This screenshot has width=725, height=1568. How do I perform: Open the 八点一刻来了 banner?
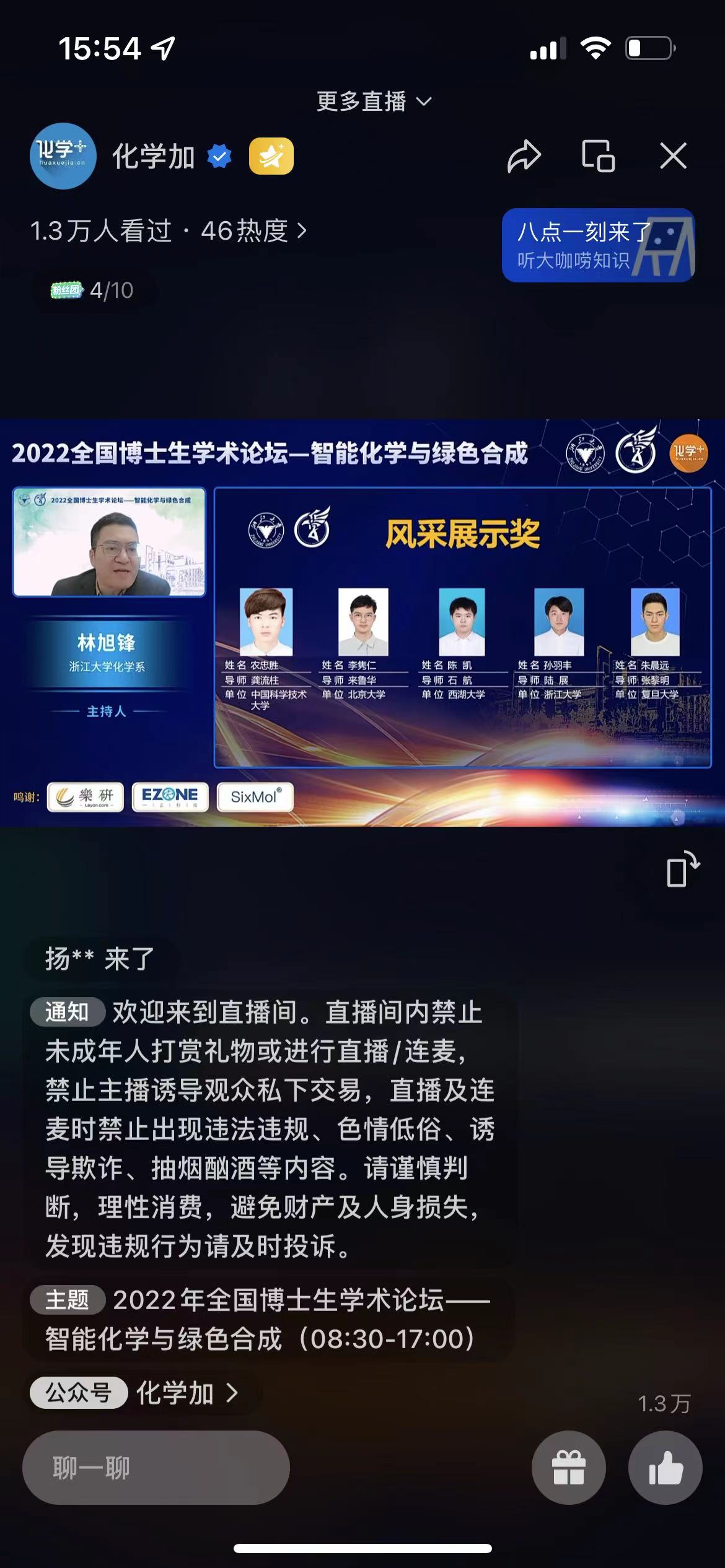(x=598, y=245)
